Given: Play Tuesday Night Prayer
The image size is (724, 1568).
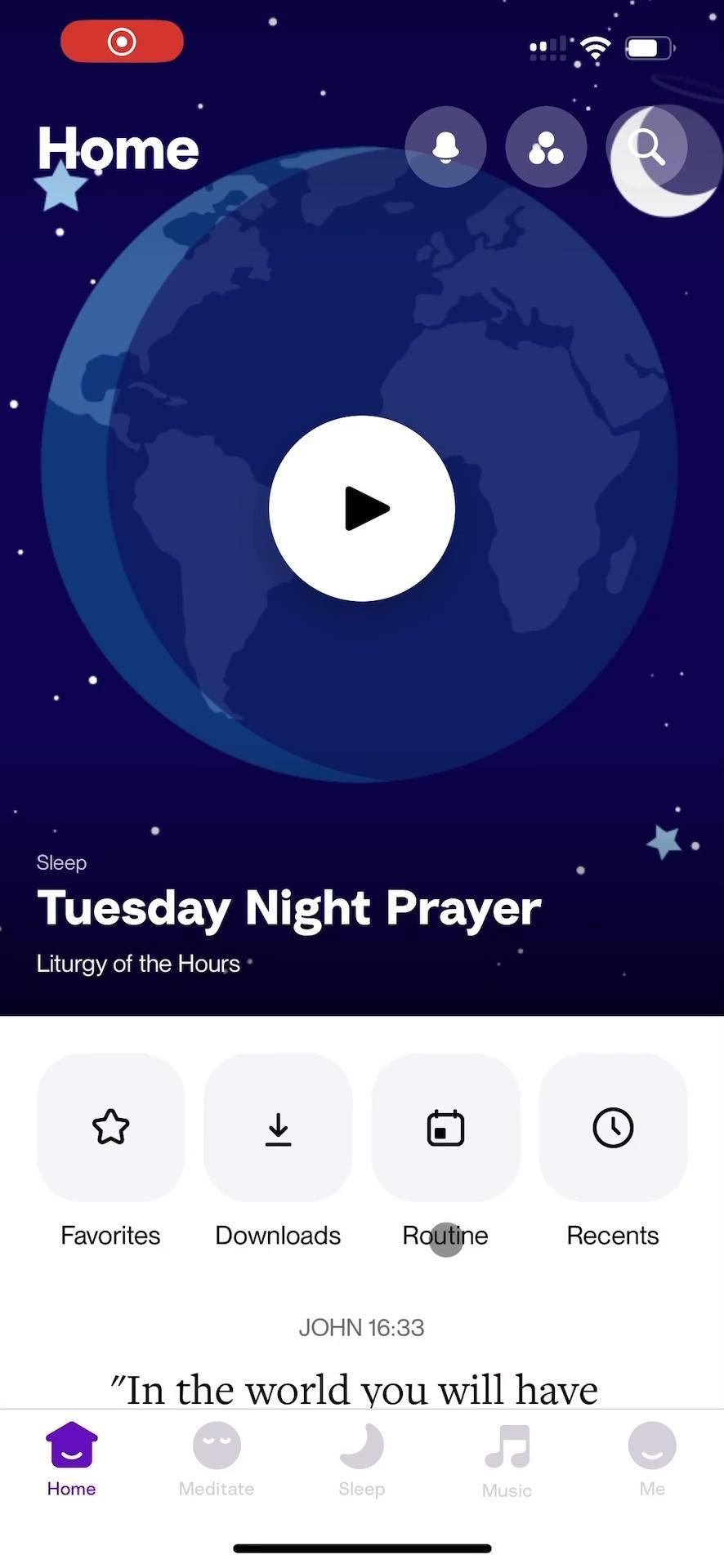Looking at the screenshot, I should click(x=362, y=507).
